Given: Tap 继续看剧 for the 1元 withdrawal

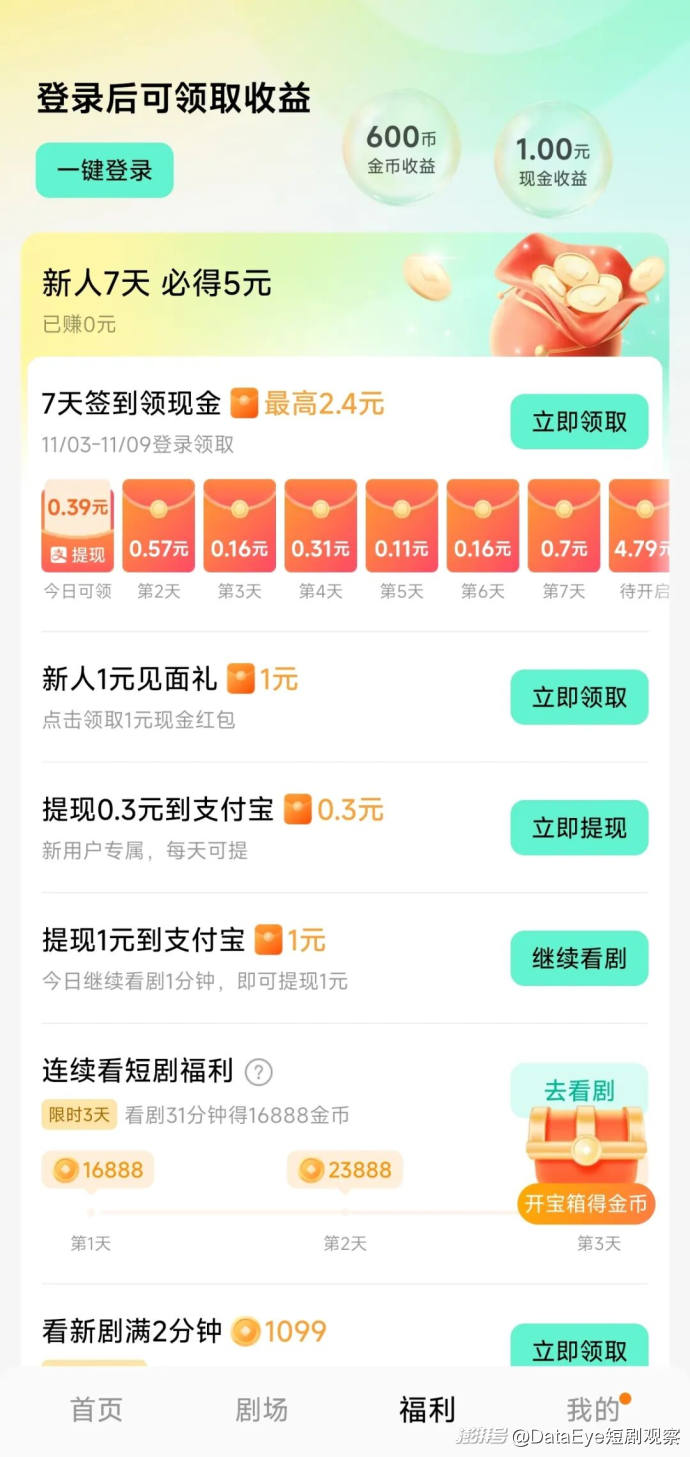Looking at the screenshot, I should tap(579, 958).
